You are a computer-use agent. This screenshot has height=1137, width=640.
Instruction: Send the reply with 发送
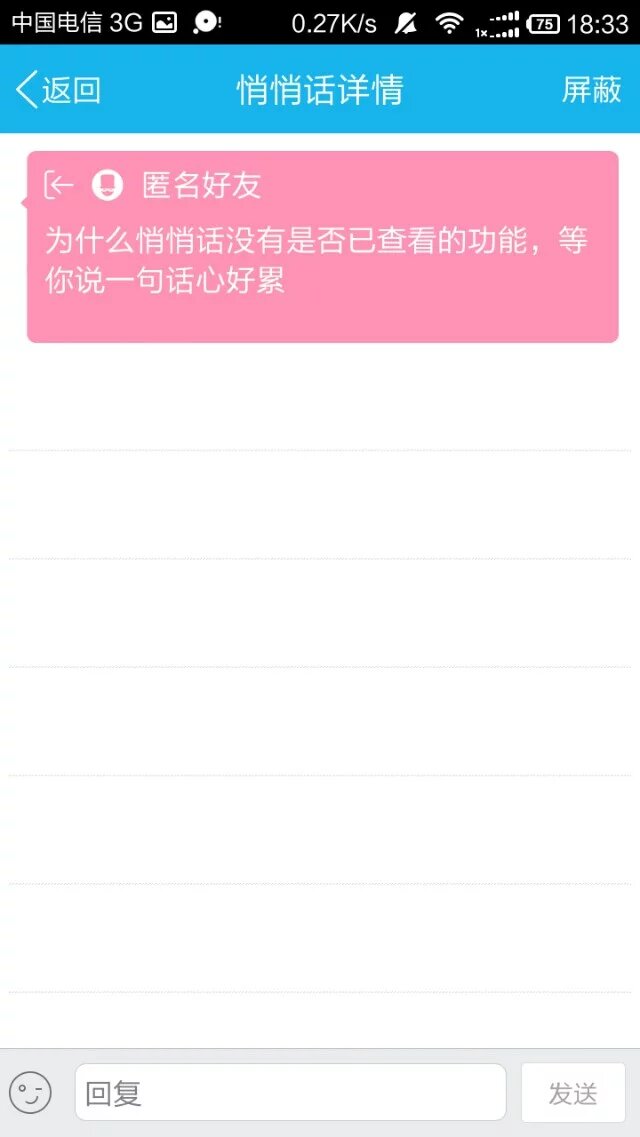pyautogui.click(x=573, y=1092)
